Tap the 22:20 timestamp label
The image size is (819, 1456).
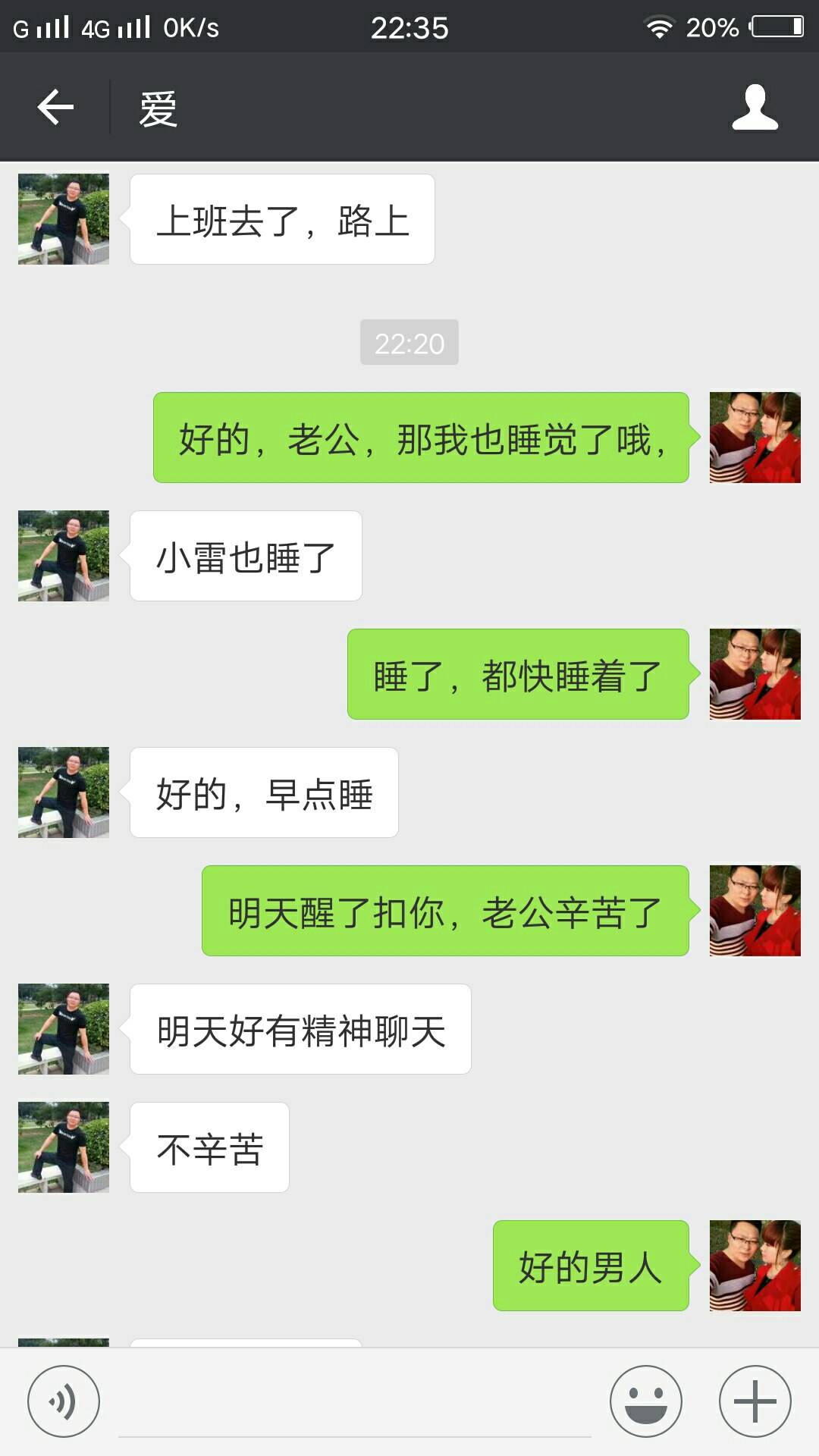point(409,342)
